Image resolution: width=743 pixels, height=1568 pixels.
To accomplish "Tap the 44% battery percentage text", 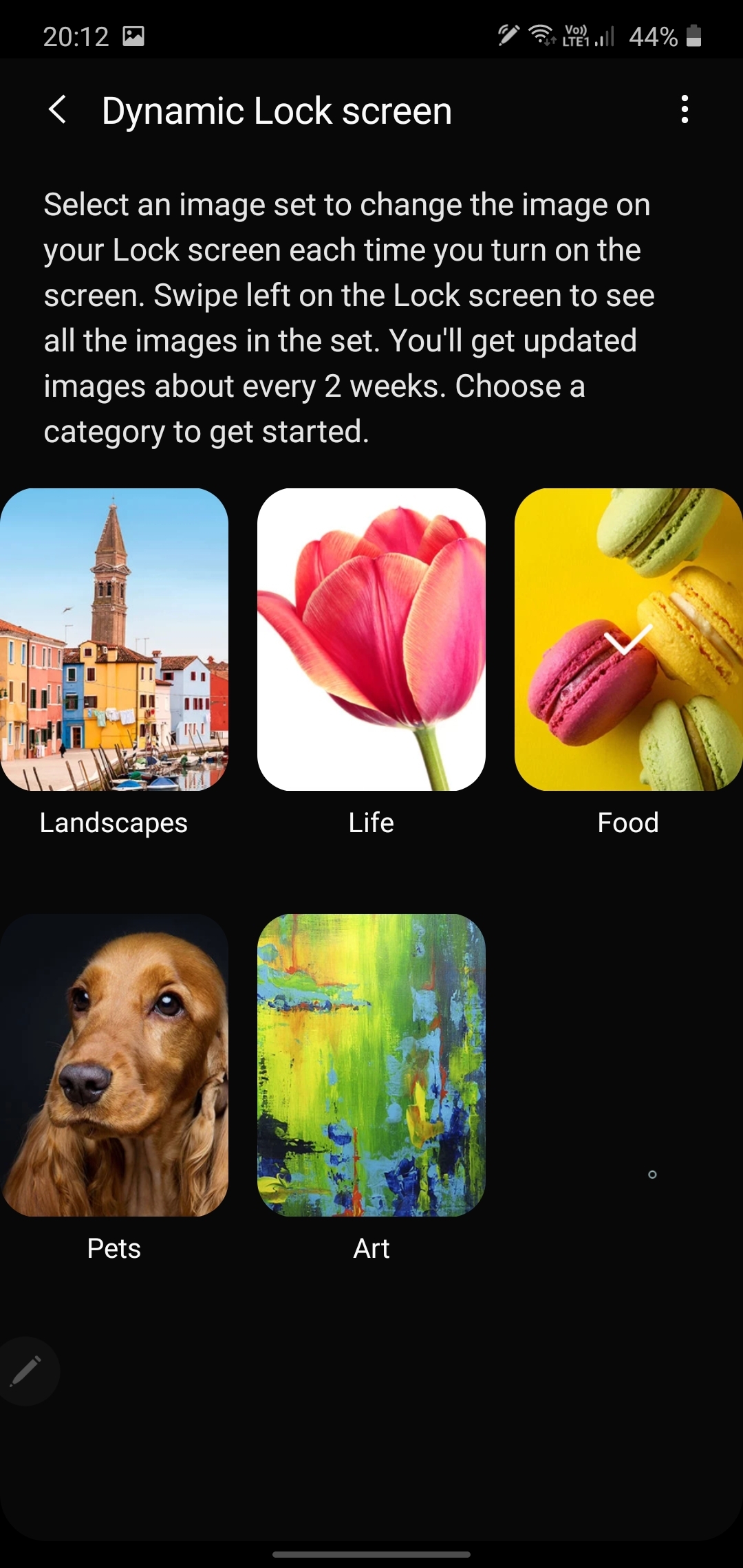I will (x=653, y=36).
